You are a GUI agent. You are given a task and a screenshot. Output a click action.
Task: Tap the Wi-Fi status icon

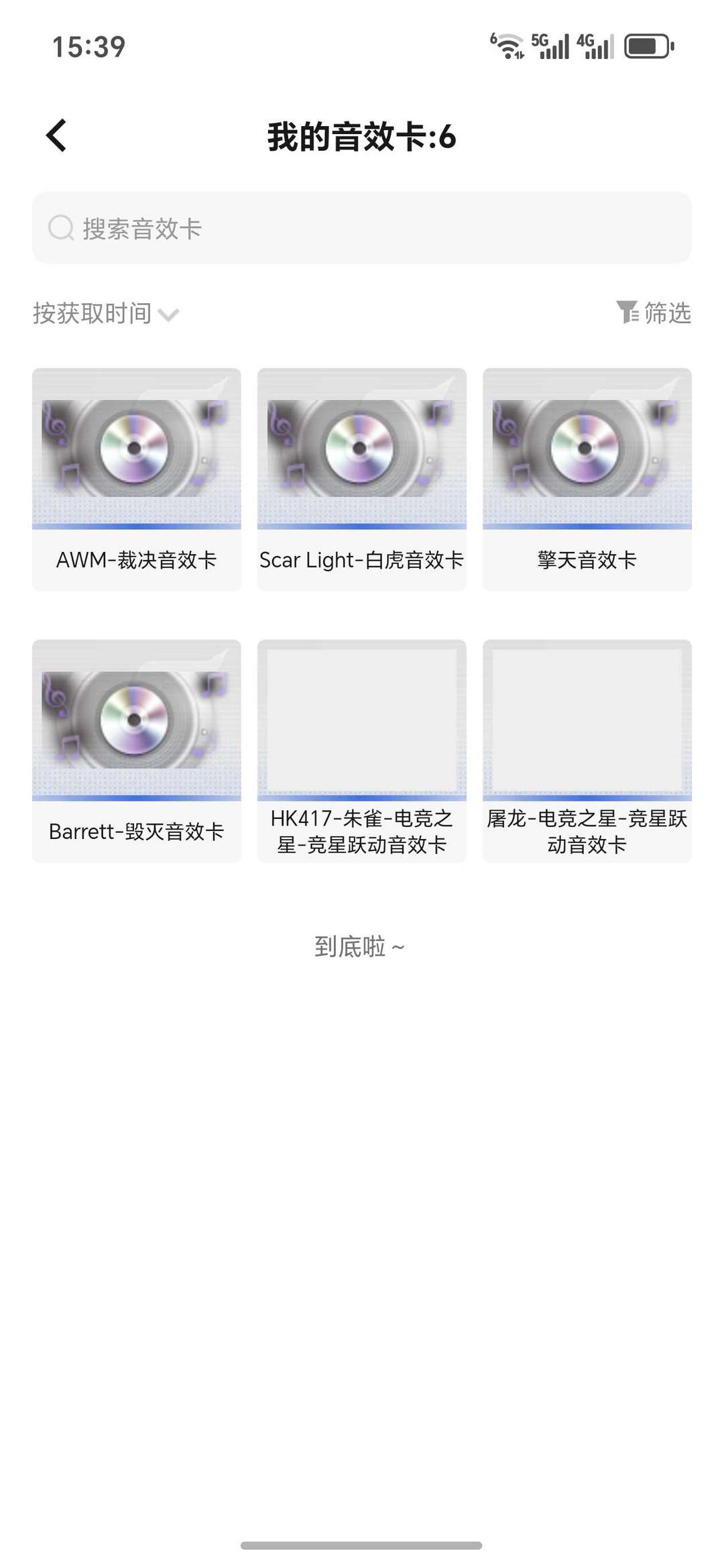point(507,45)
